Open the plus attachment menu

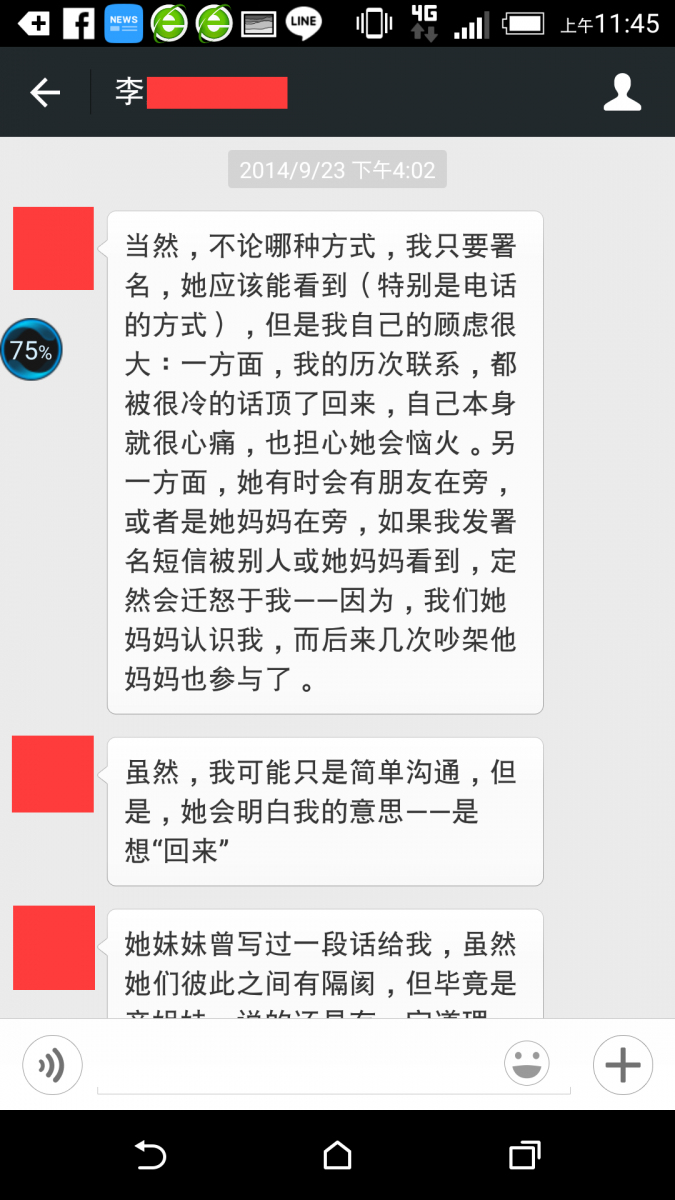[623, 1065]
